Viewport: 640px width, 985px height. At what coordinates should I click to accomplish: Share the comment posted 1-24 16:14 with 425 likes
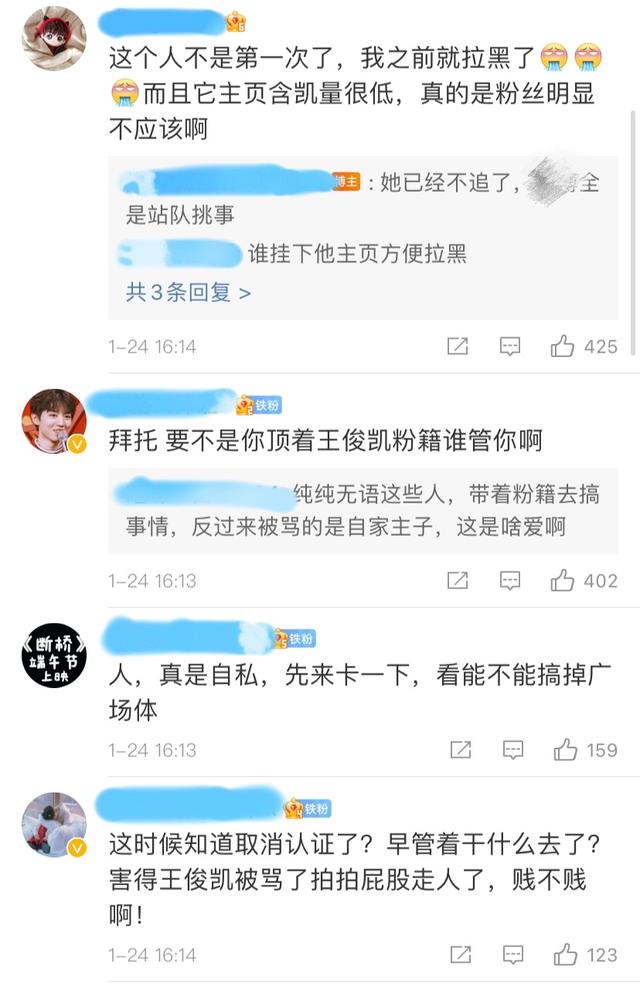tap(457, 347)
